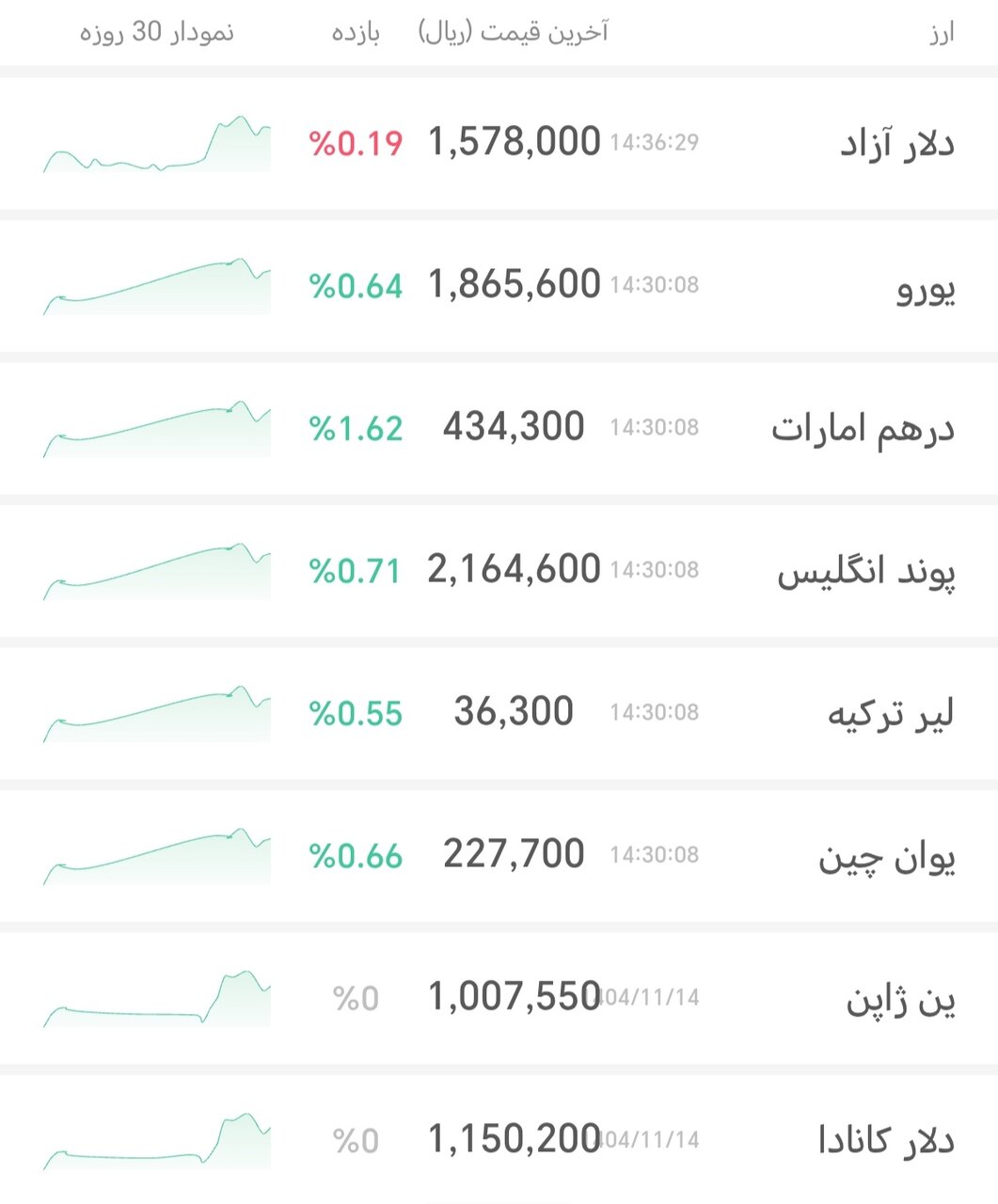Select the یورو sparkline chart
Viewport: 998px width, 1204px height.
pyautogui.click(x=153, y=287)
